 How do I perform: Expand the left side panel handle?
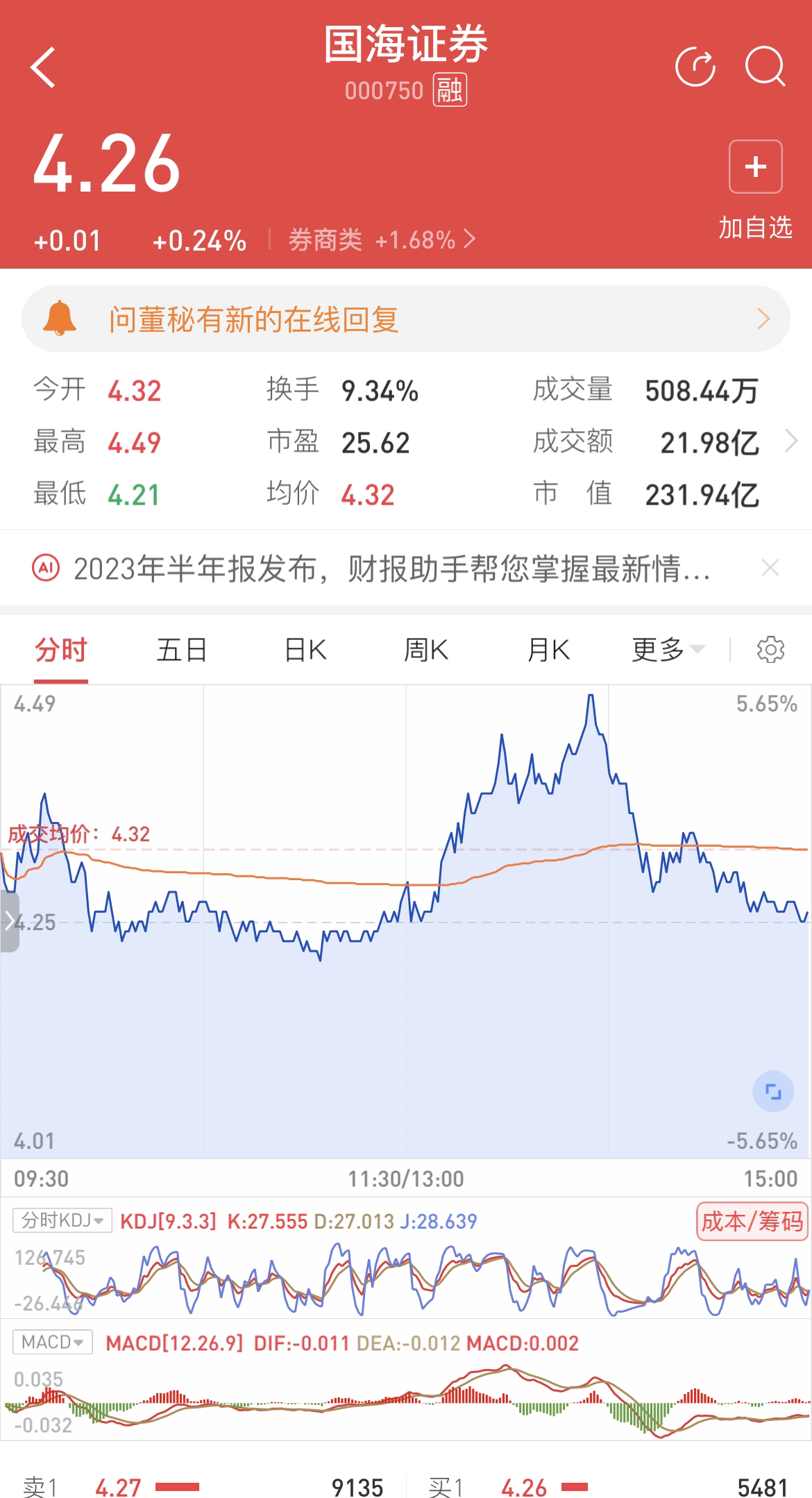click(10, 922)
